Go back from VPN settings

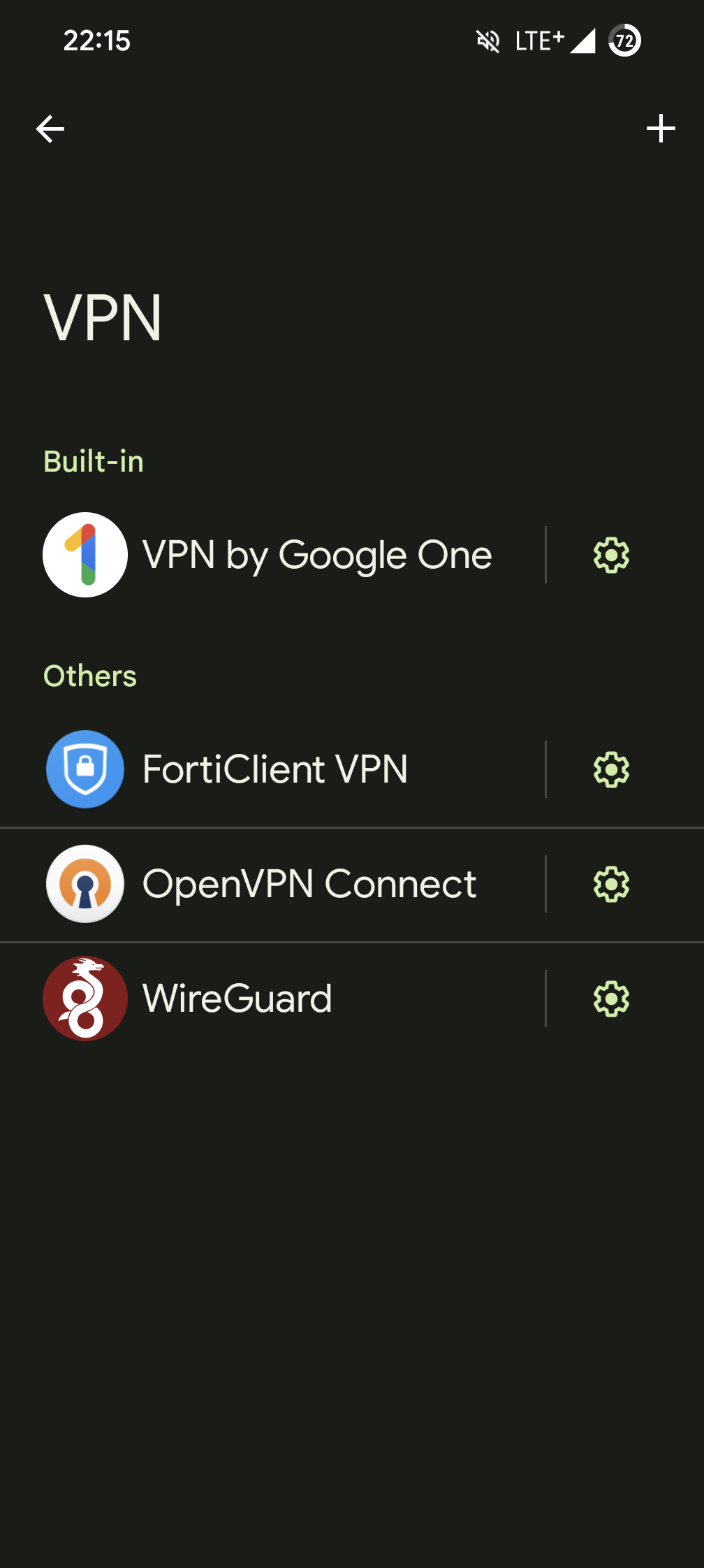click(50, 129)
